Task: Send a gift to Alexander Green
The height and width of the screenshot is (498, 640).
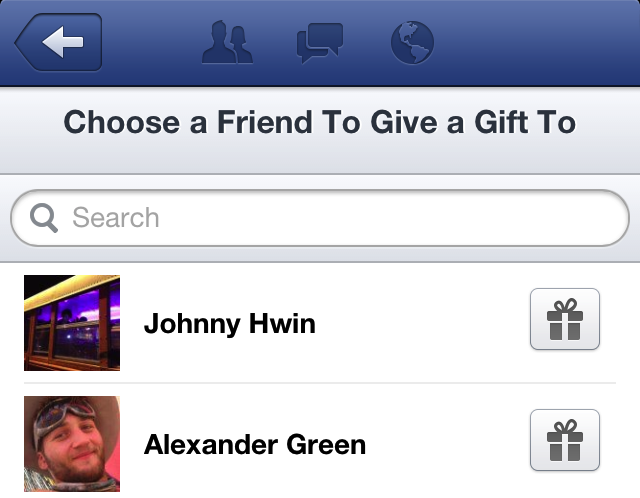Action: pyautogui.click(x=564, y=440)
